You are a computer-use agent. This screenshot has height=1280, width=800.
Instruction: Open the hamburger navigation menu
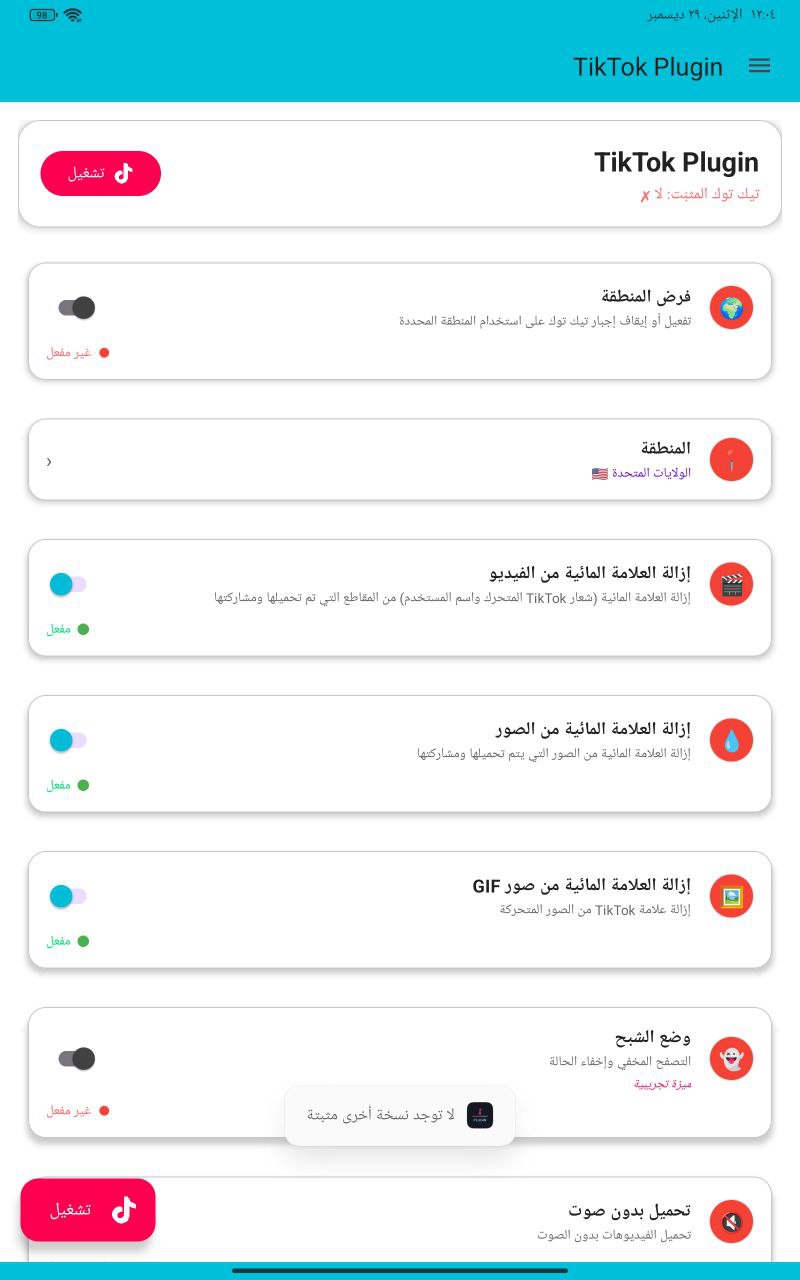(x=760, y=66)
